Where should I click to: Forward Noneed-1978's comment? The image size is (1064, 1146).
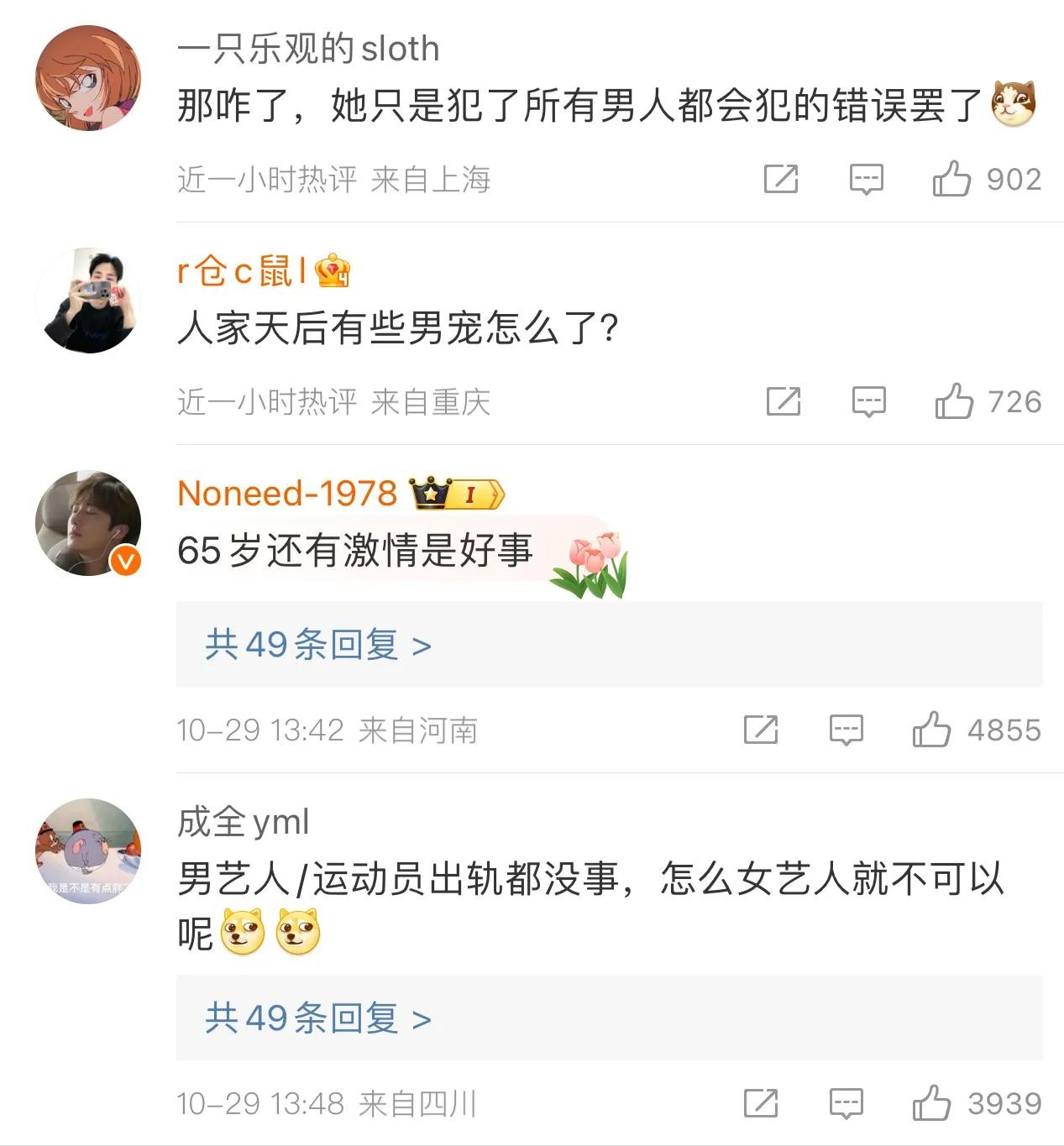(x=760, y=730)
